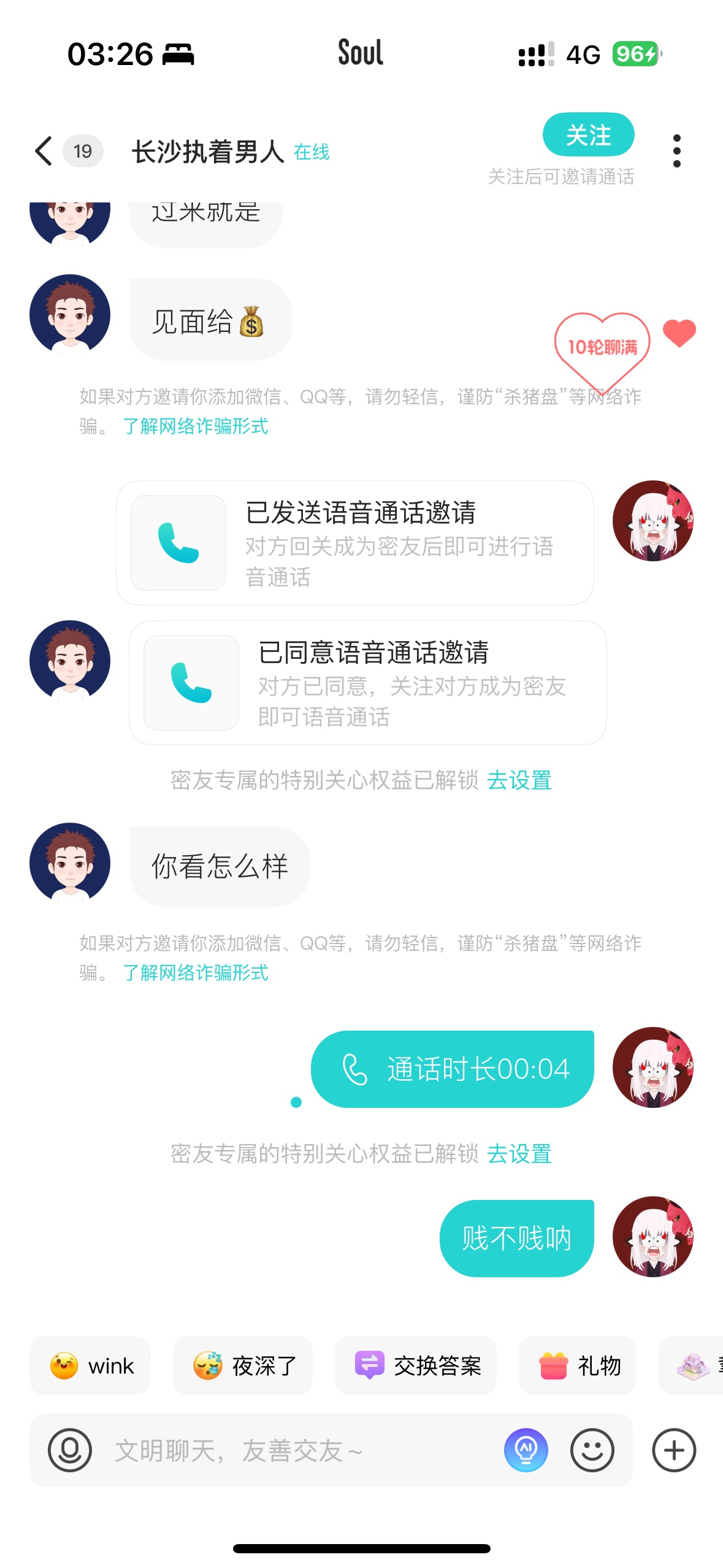Open the sent voice call invitation card
723x1568 pixels.
click(355, 543)
